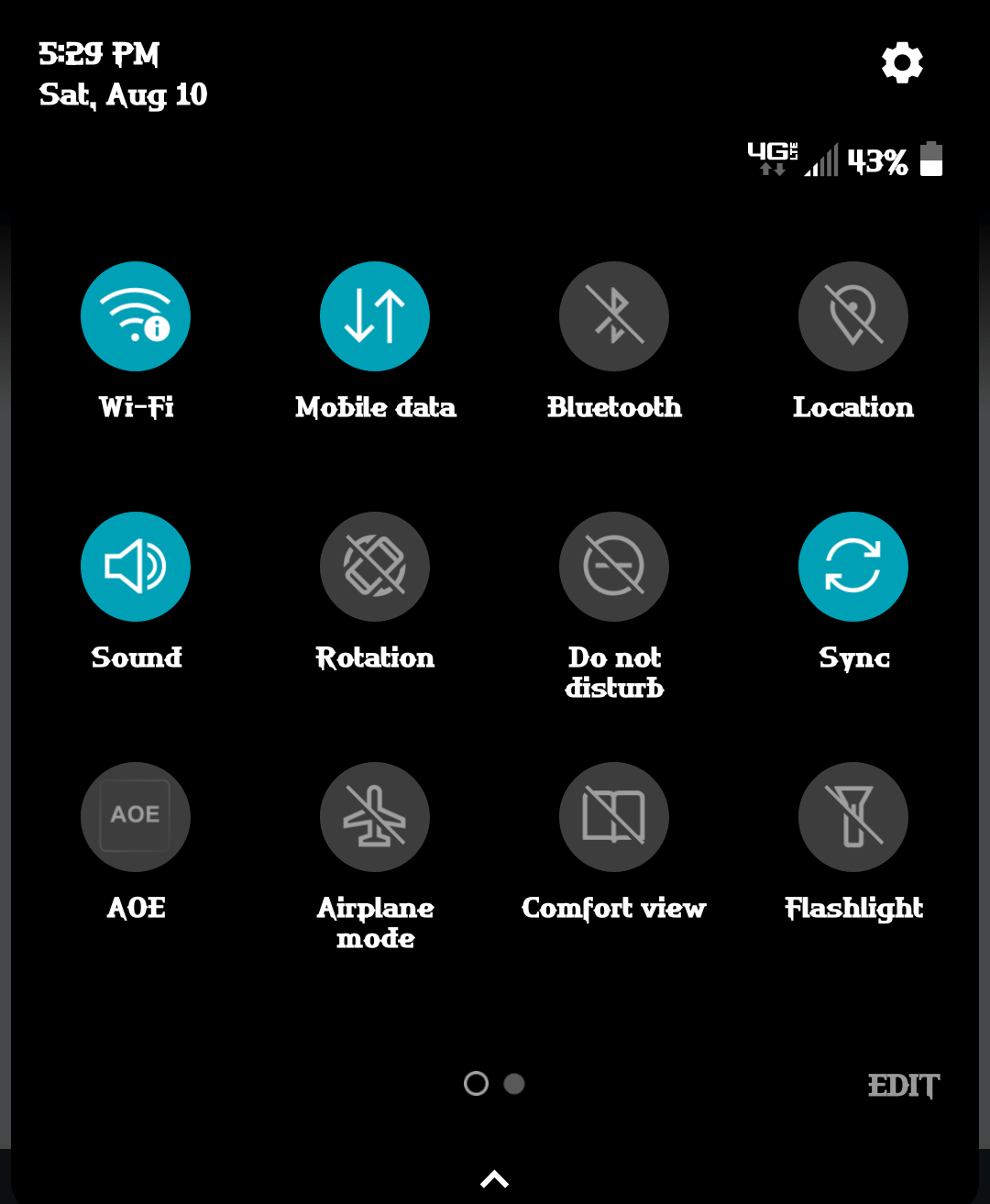Turn on Comfort view
This screenshot has width=990, height=1204.
[x=614, y=817]
